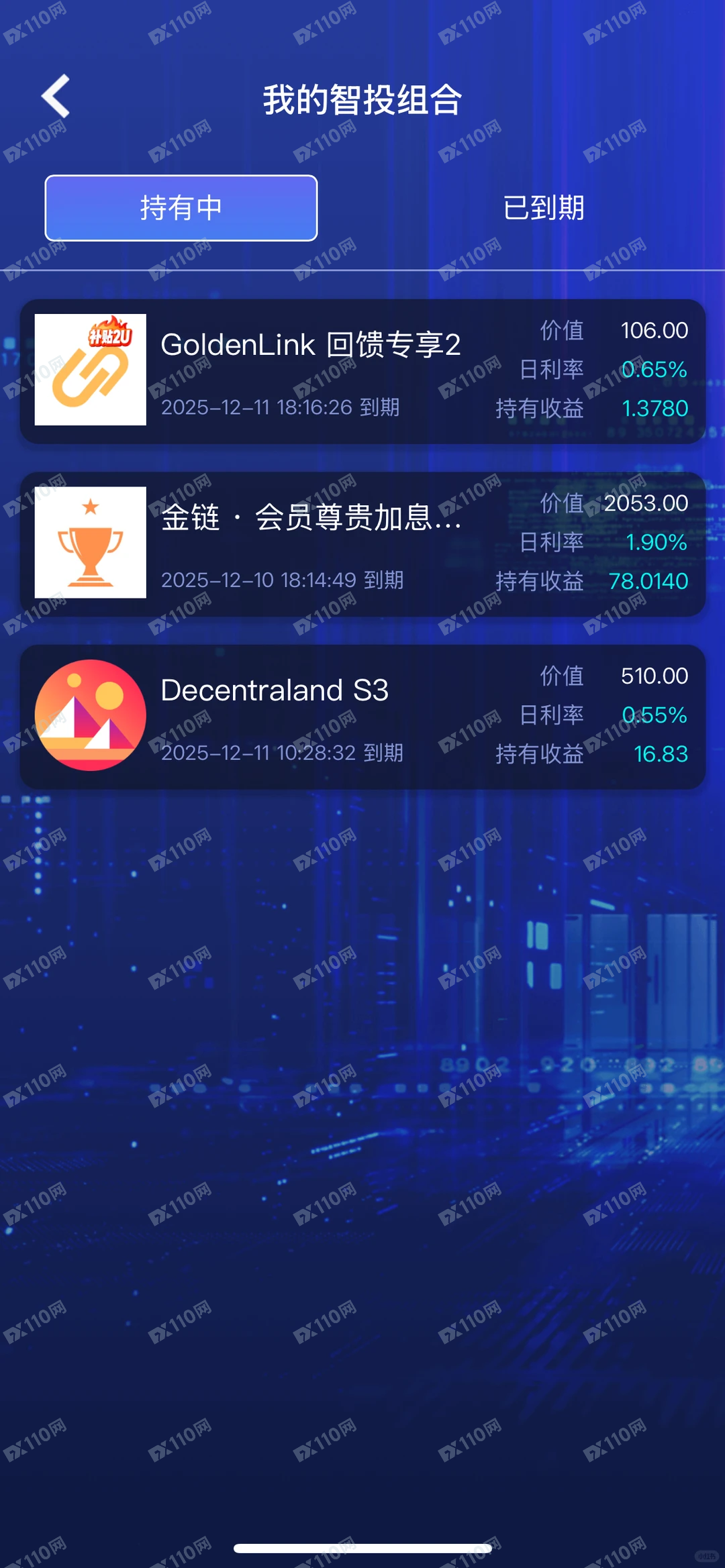Viewport: 725px width, 1568px height.
Task: Tap the back arrow to leave 我的智投组合
Action: tap(54, 96)
